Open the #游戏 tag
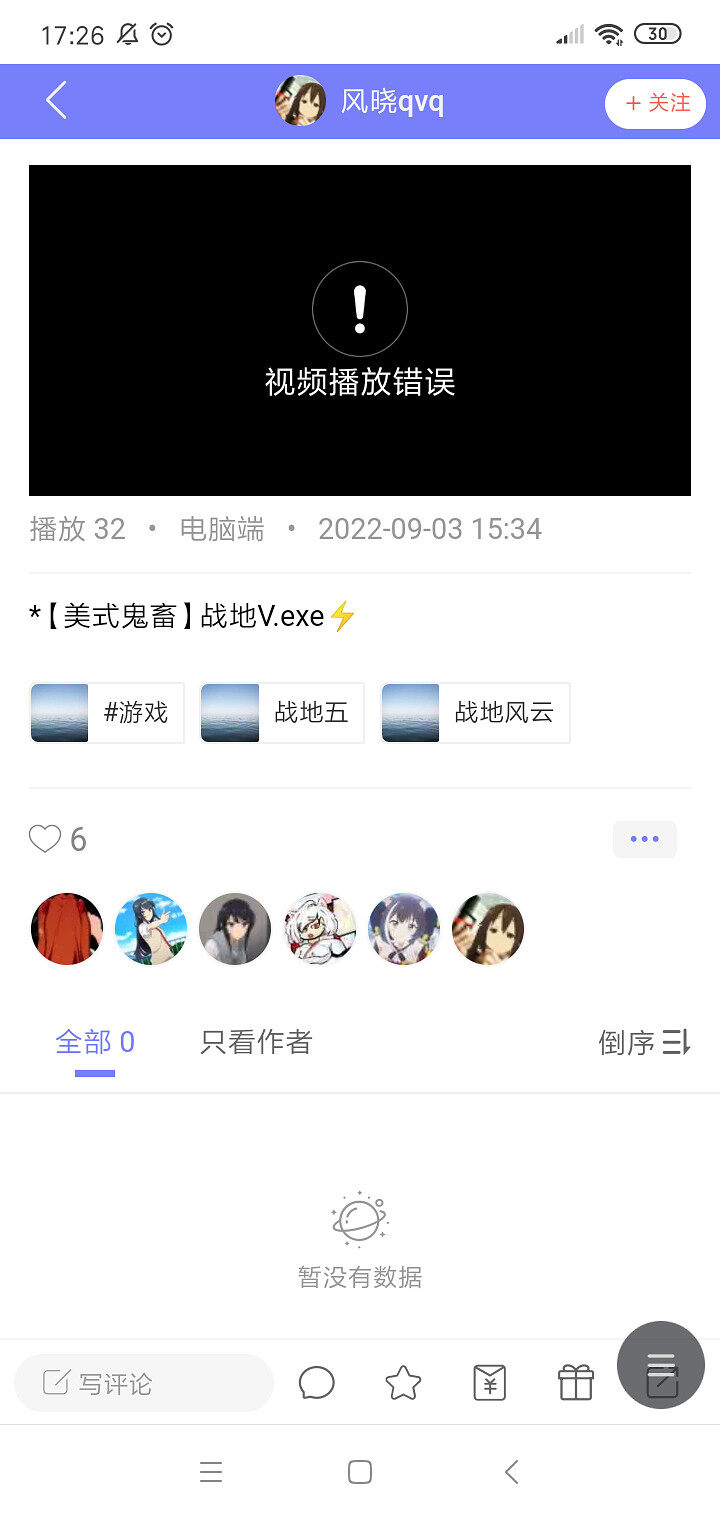 coord(107,713)
